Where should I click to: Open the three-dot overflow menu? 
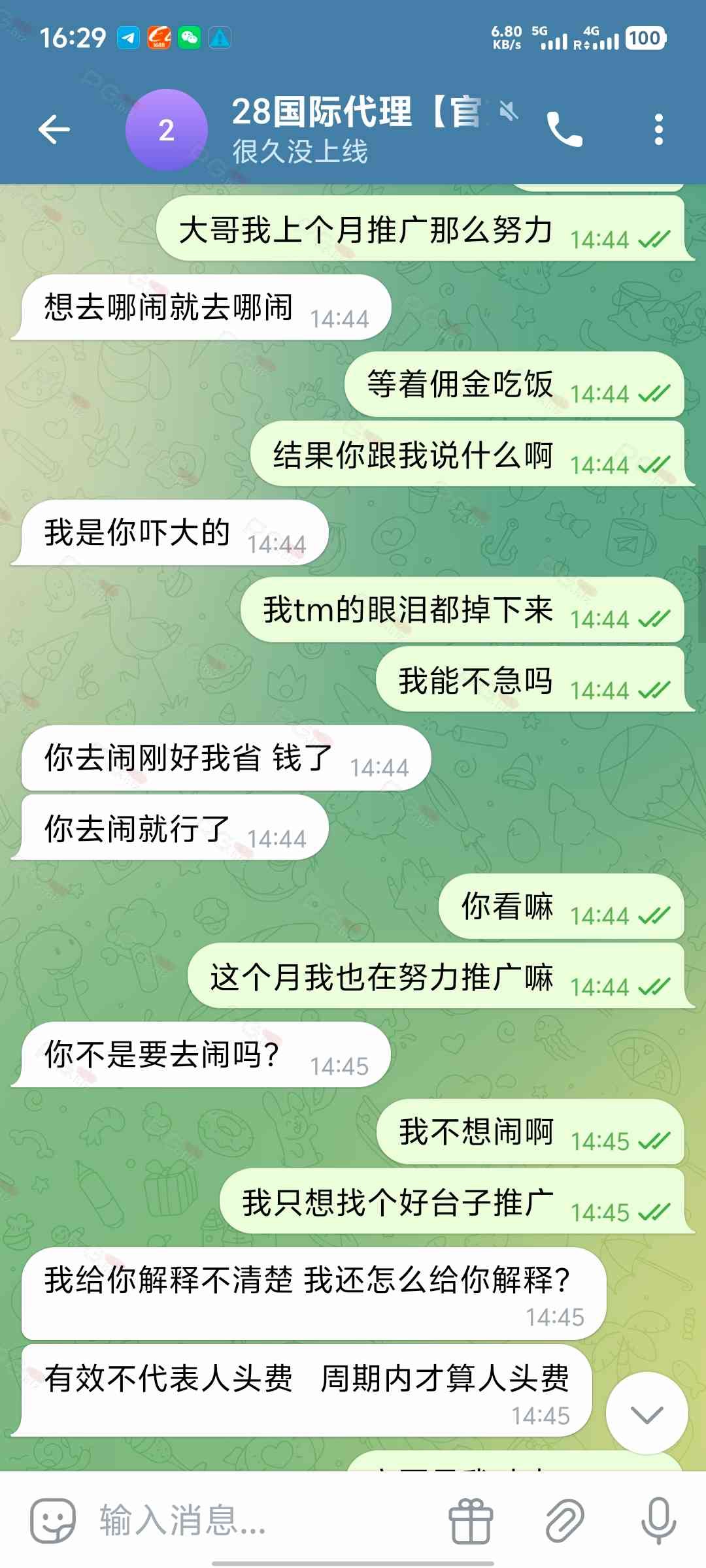658,129
